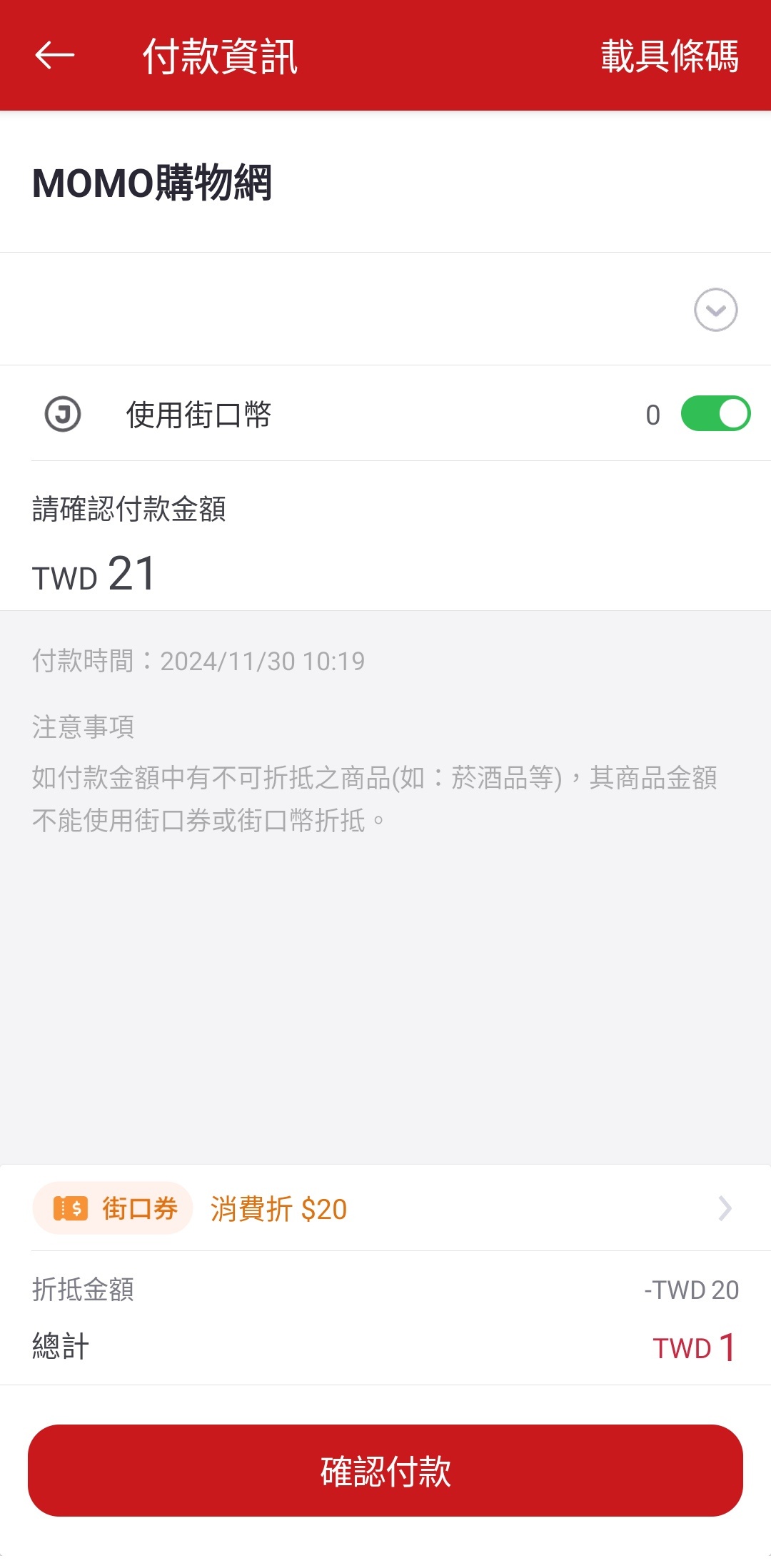This screenshot has height=1568, width=771.
Task: Tap the 確認付款 button
Action: (x=385, y=1470)
